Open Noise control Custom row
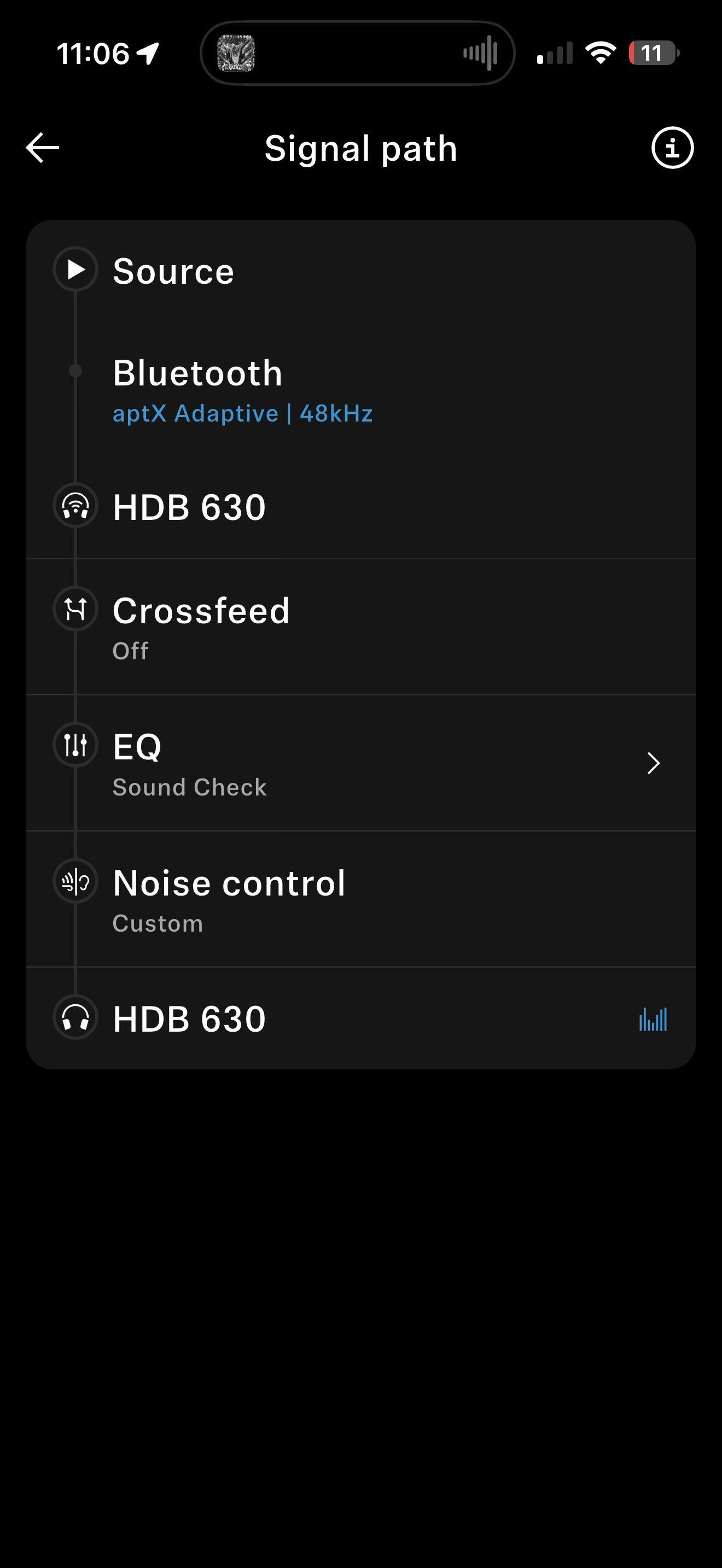 pyautogui.click(x=360, y=899)
